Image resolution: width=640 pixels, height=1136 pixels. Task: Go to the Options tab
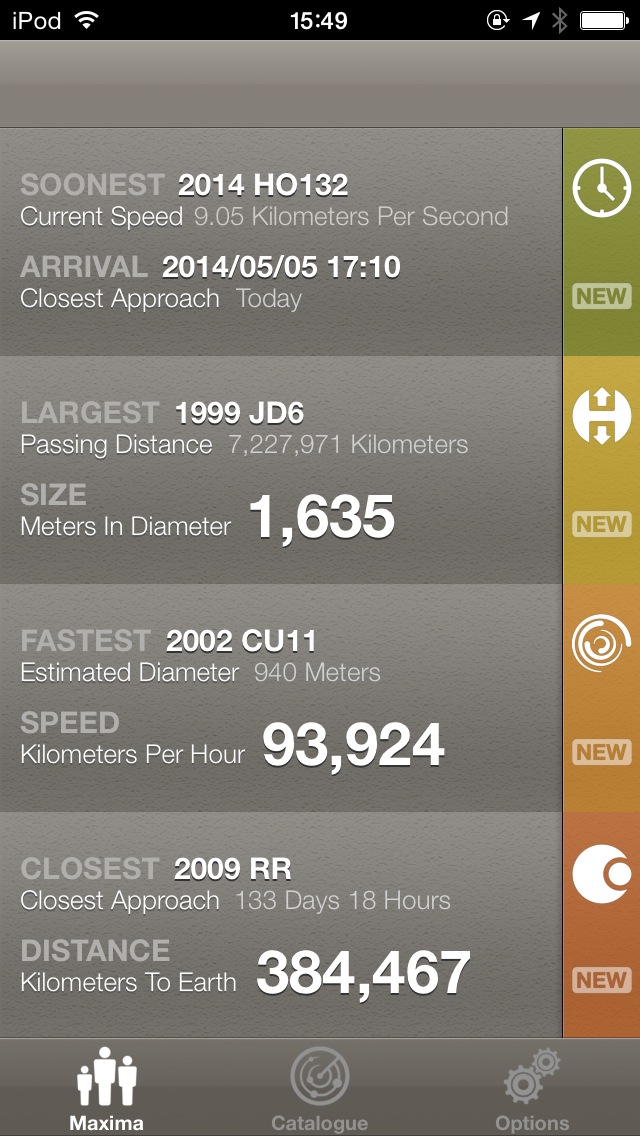click(x=531, y=1090)
